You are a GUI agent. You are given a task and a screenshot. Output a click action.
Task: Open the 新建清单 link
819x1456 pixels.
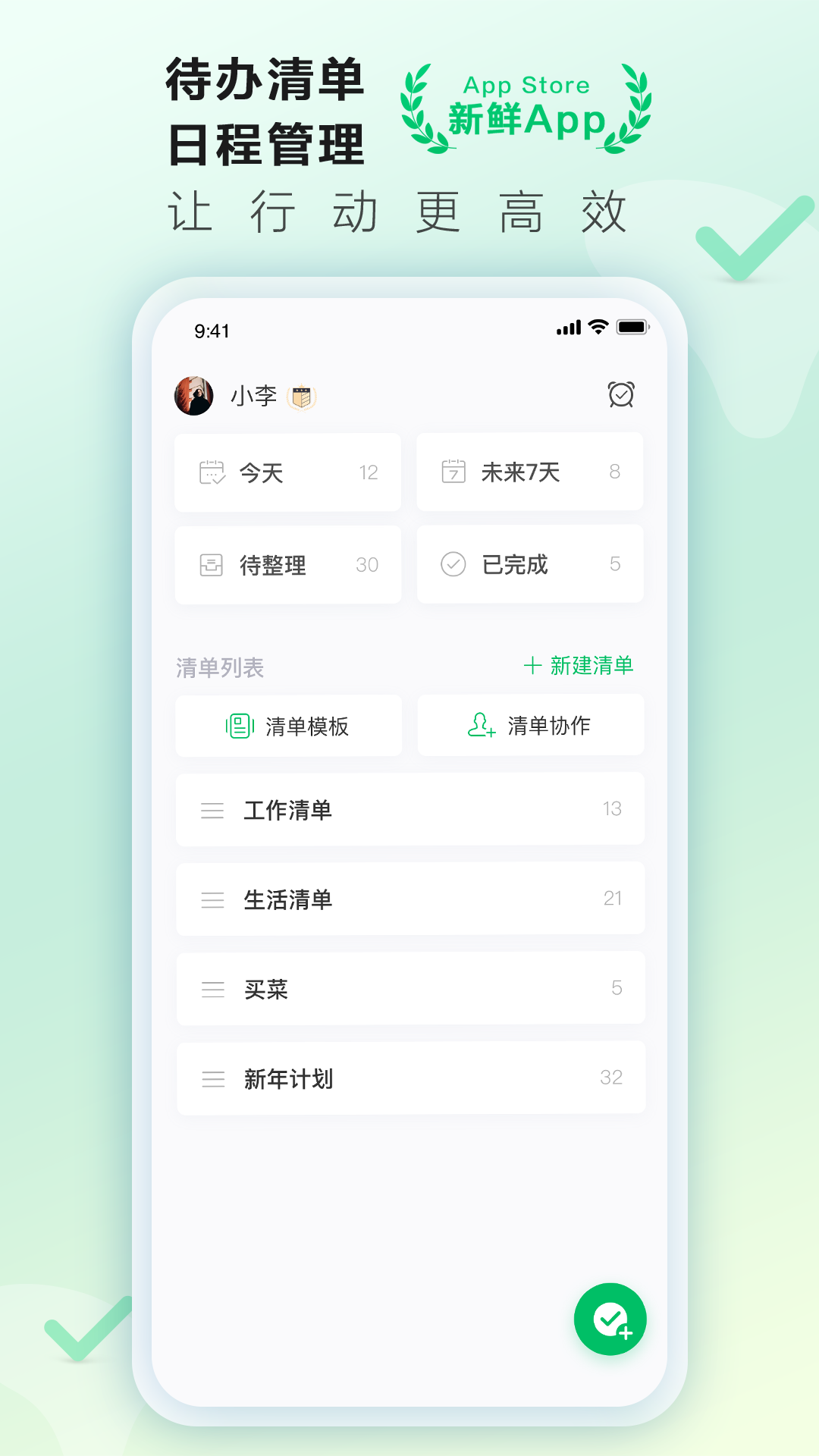593,666
